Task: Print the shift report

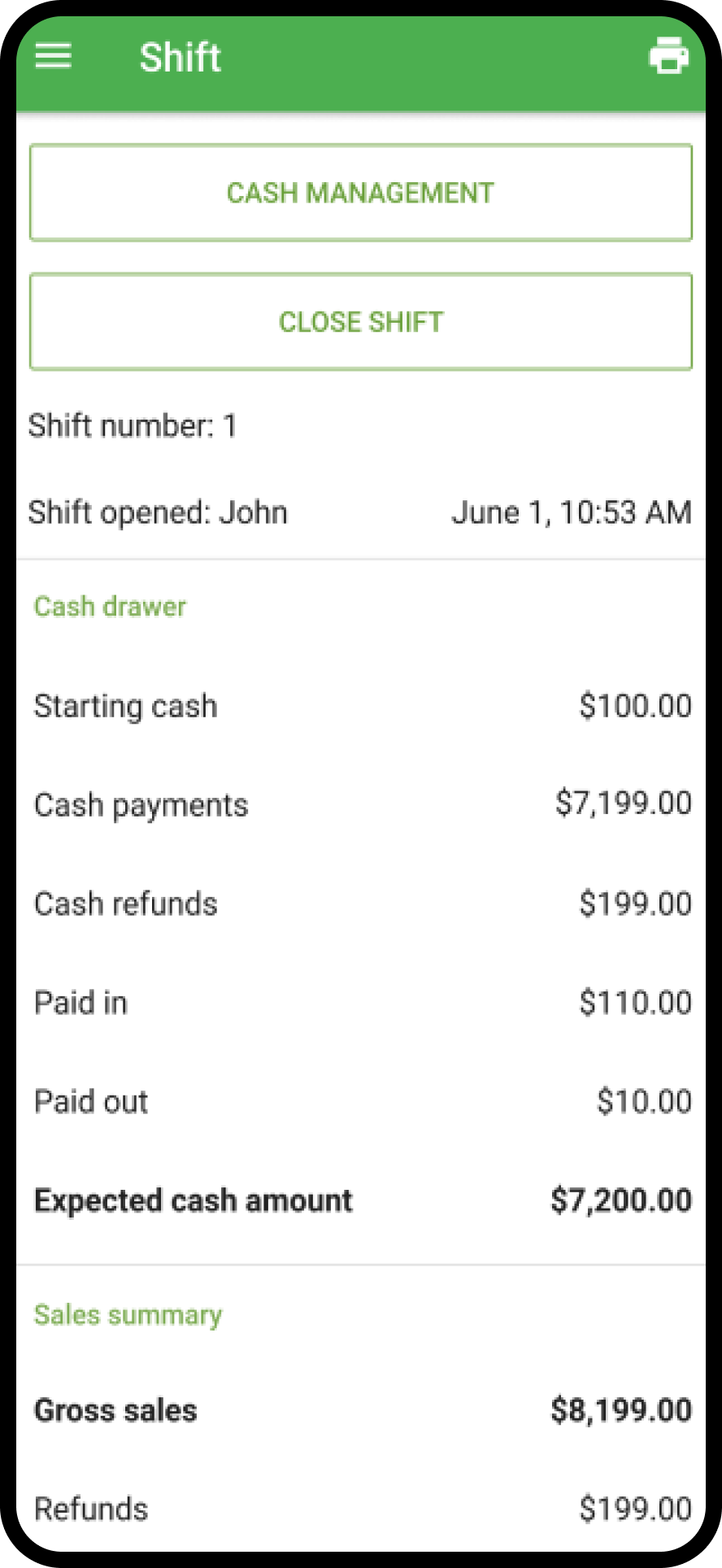Action: (668, 57)
